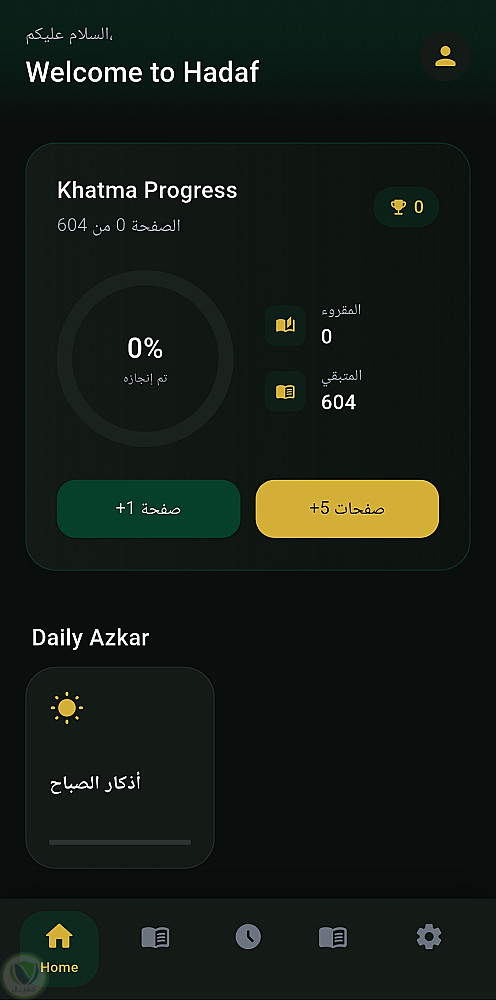Open the settings gear tab
The width and height of the screenshot is (496, 1000).
pyautogui.click(x=429, y=937)
